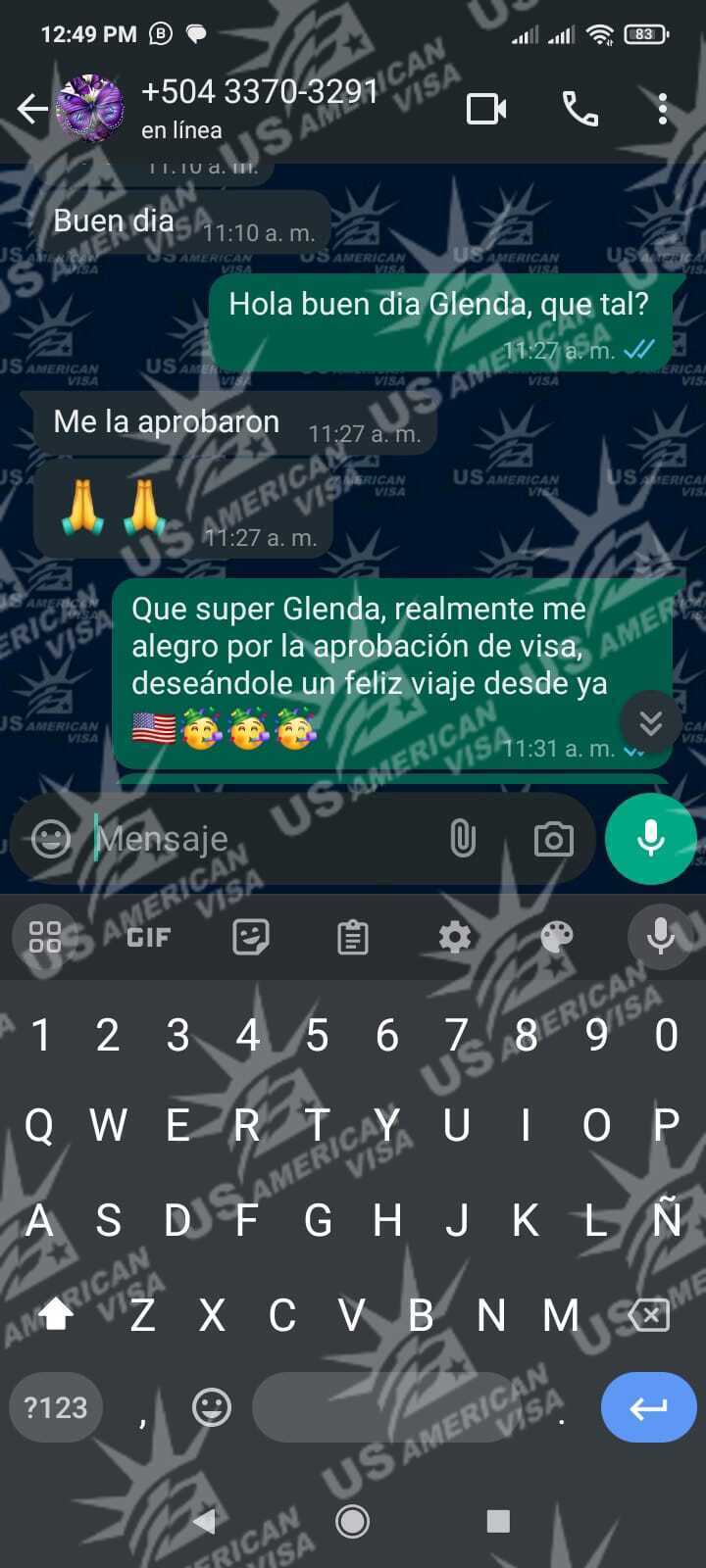Start a video call with this contact
Image resolution: width=706 pixels, height=1568 pixels.
coord(486,109)
